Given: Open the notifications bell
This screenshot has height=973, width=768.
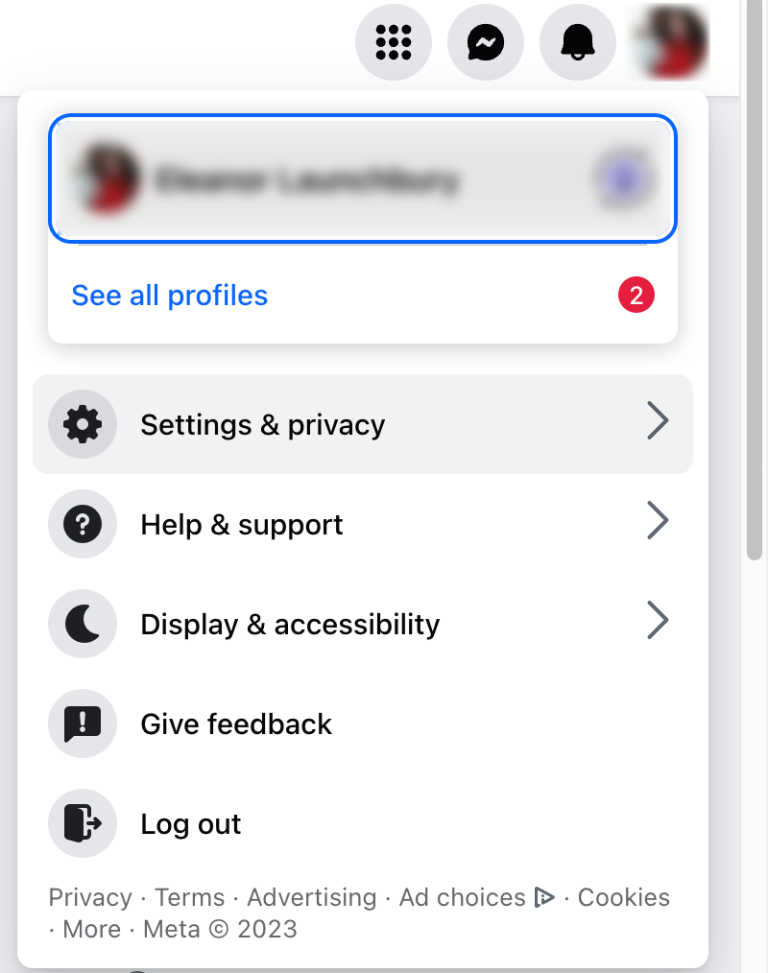Looking at the screenshot, I should [x=577, y=42].
